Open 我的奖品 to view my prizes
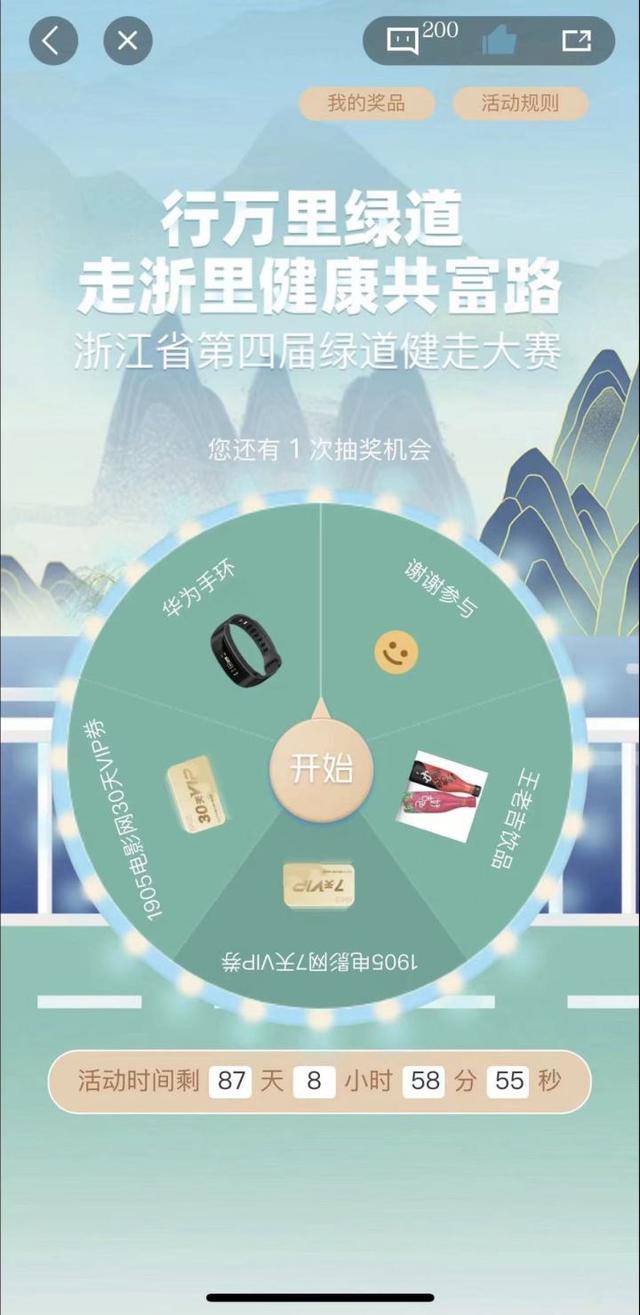This screenshot has height=1315, width=640. coord(367,104)
